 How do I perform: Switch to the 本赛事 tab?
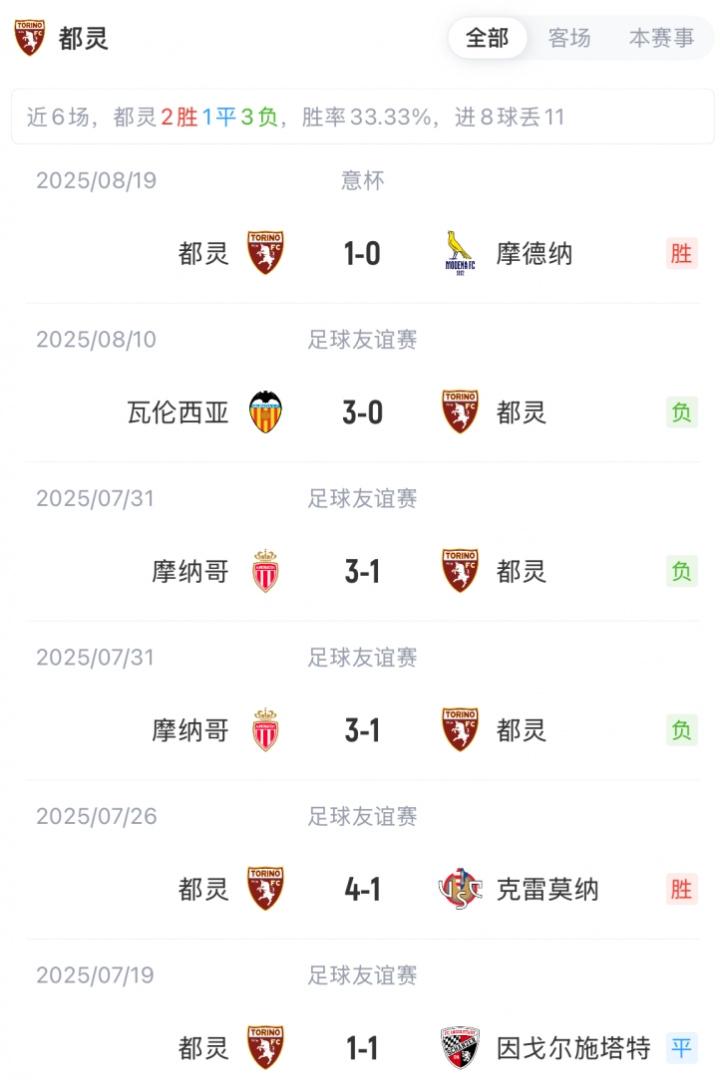661,39
